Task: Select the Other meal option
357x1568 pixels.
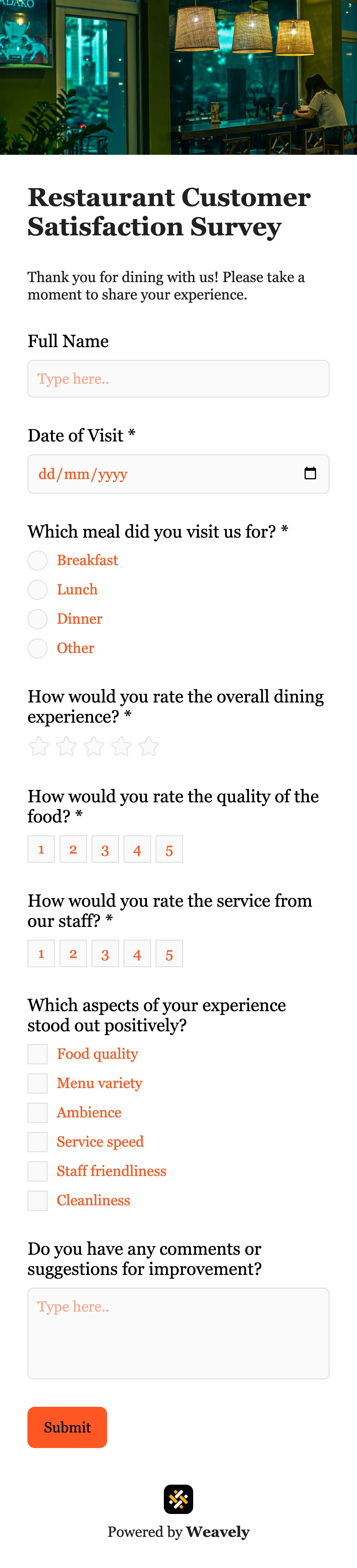Action: 38,648
